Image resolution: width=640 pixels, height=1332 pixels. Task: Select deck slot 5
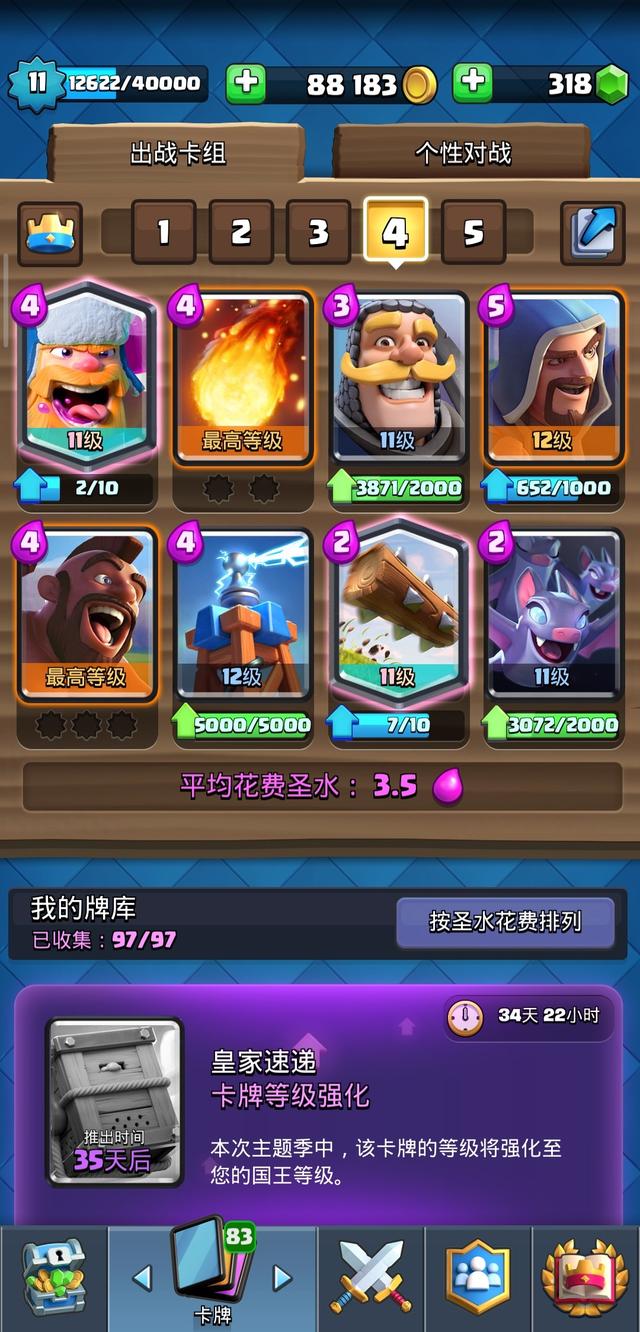click(473, 233)
